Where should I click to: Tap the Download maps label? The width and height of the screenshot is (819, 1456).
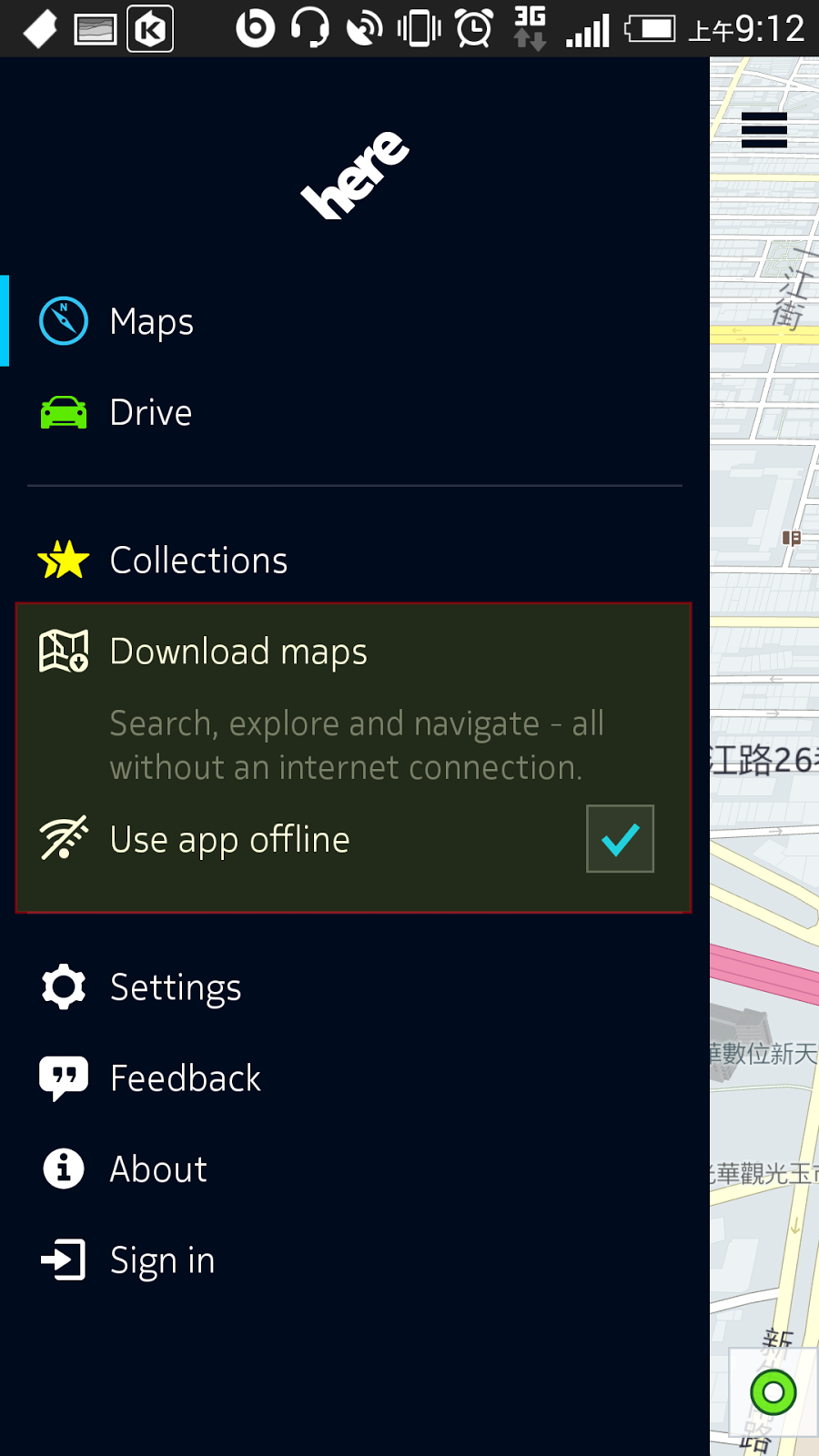click(x=238, y=651)
